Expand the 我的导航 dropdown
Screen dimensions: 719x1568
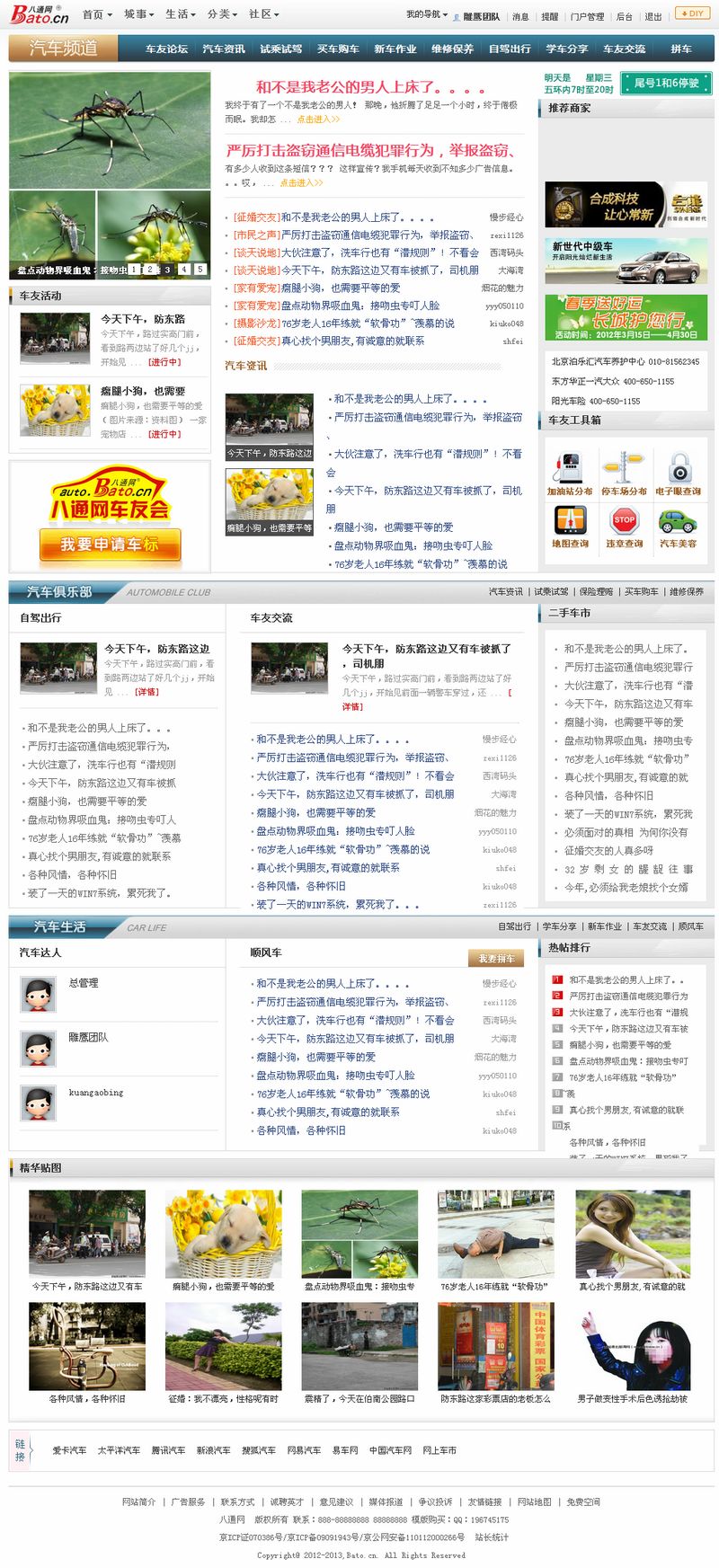(426, 15)
